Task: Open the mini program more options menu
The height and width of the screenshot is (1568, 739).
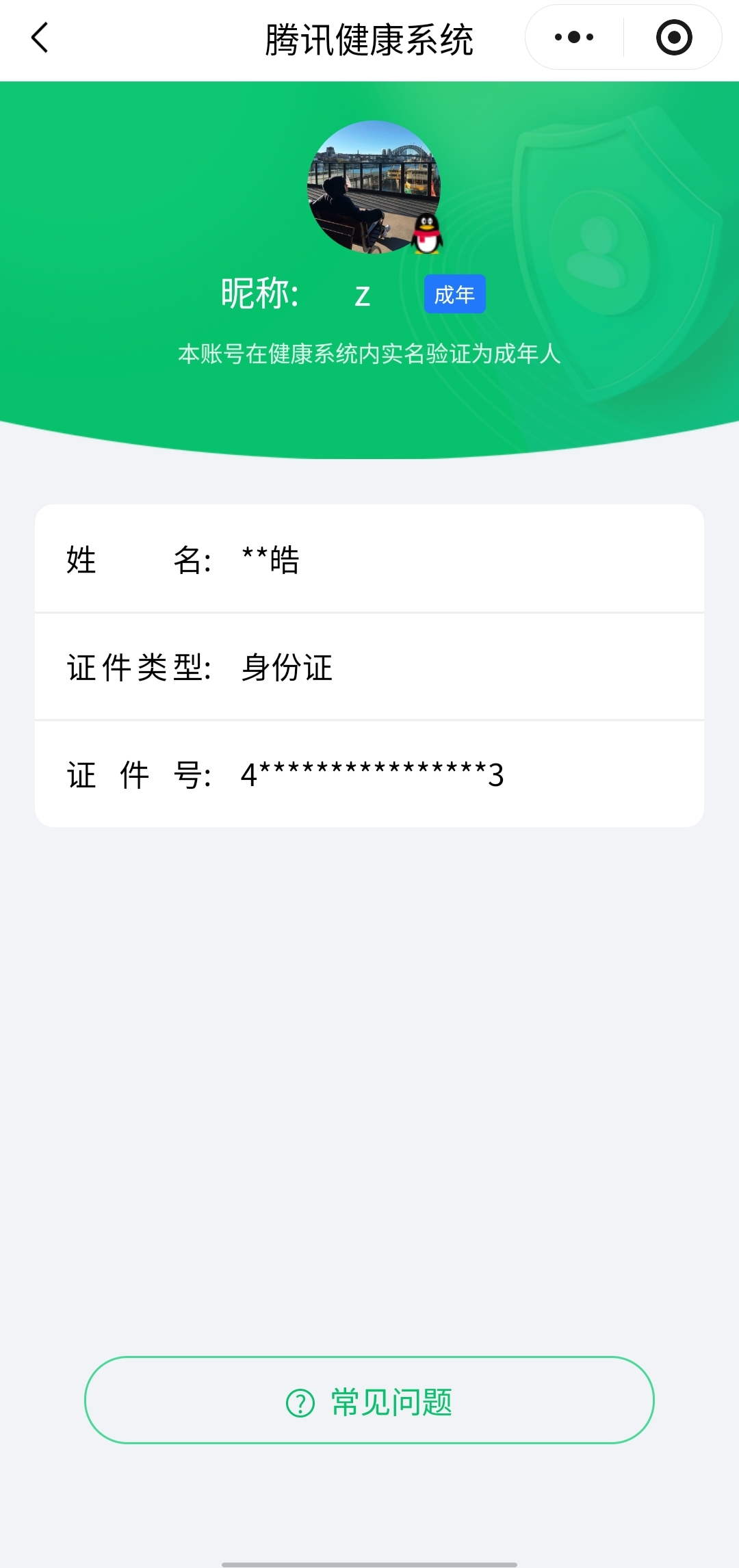Action: (574, 38)
